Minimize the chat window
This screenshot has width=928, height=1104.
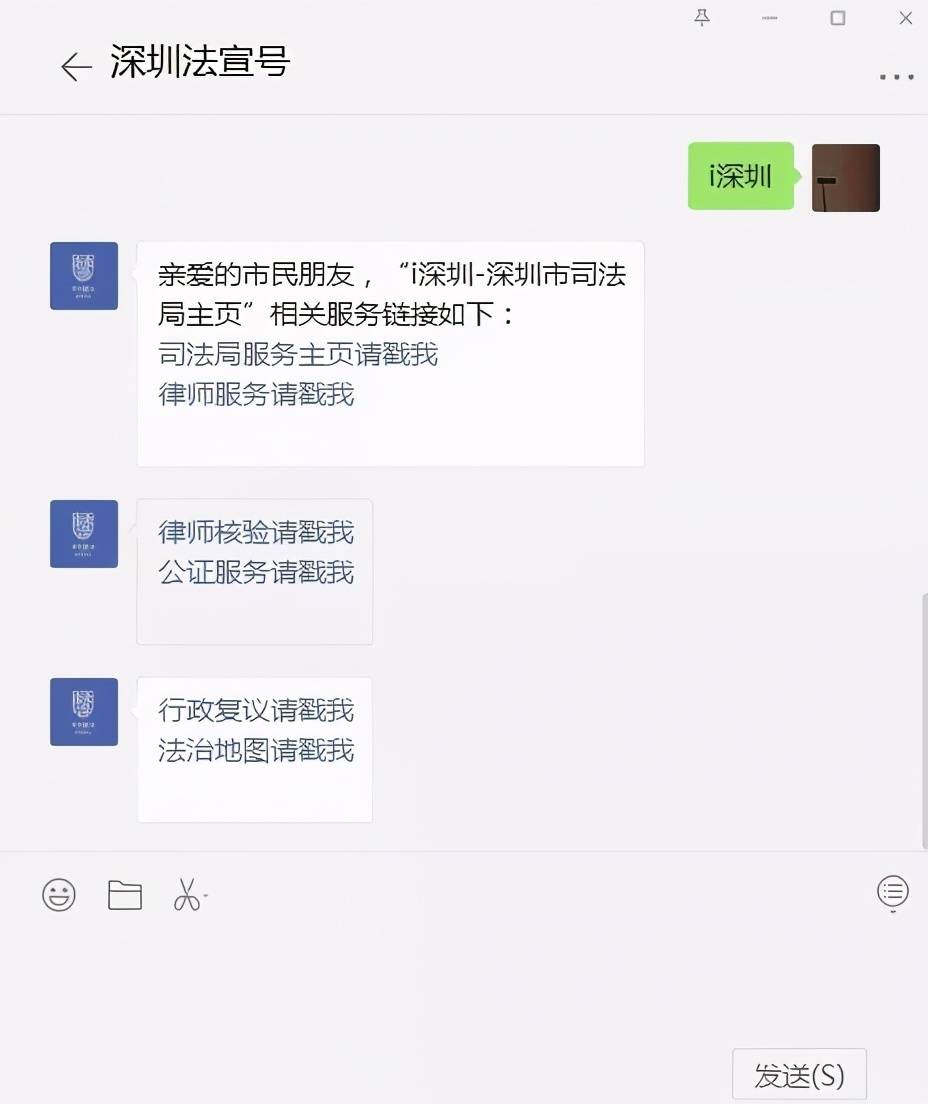click(x=769, y=18)
